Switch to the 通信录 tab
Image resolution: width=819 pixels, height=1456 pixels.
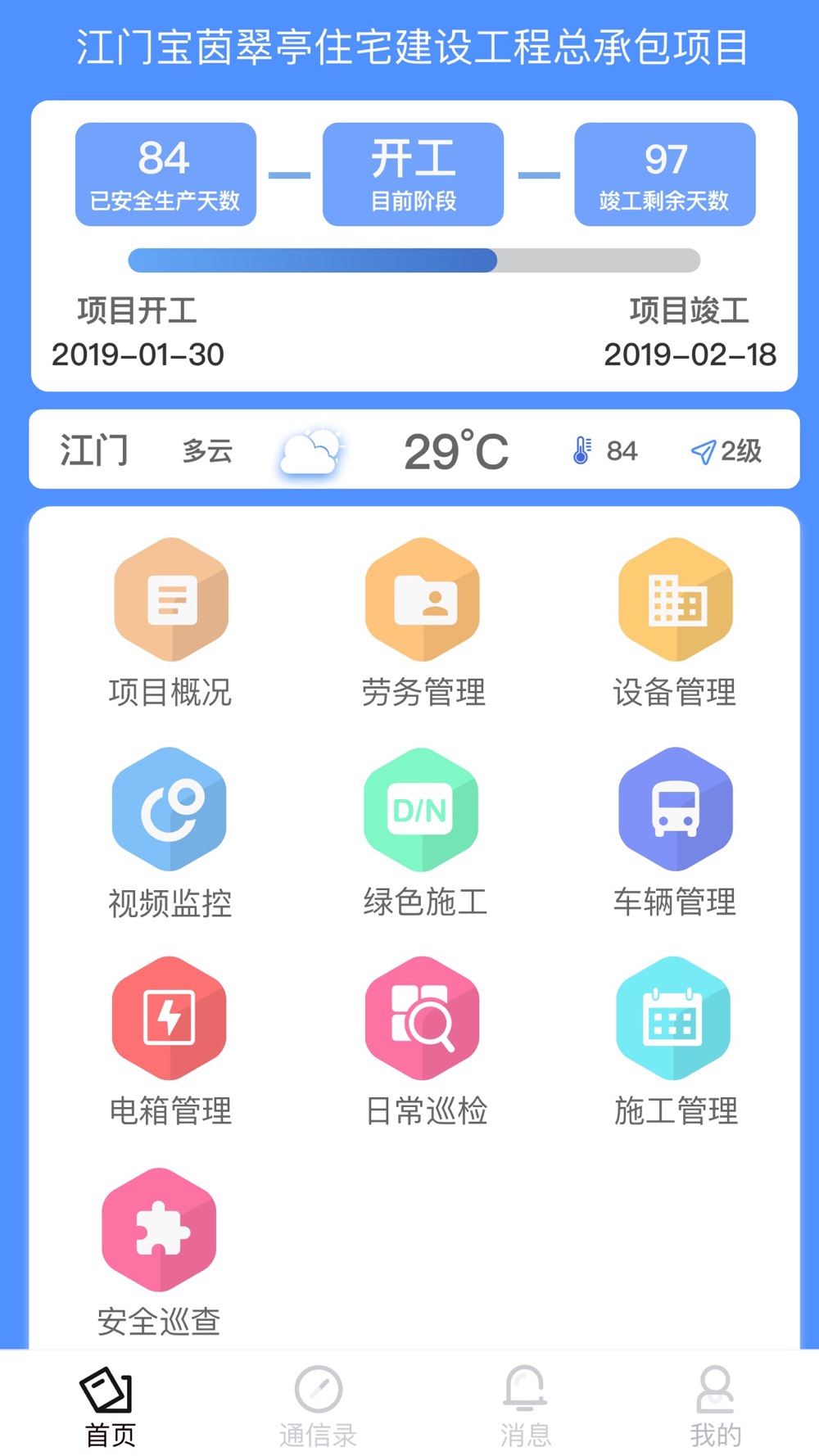click(x=318, y=1406)
